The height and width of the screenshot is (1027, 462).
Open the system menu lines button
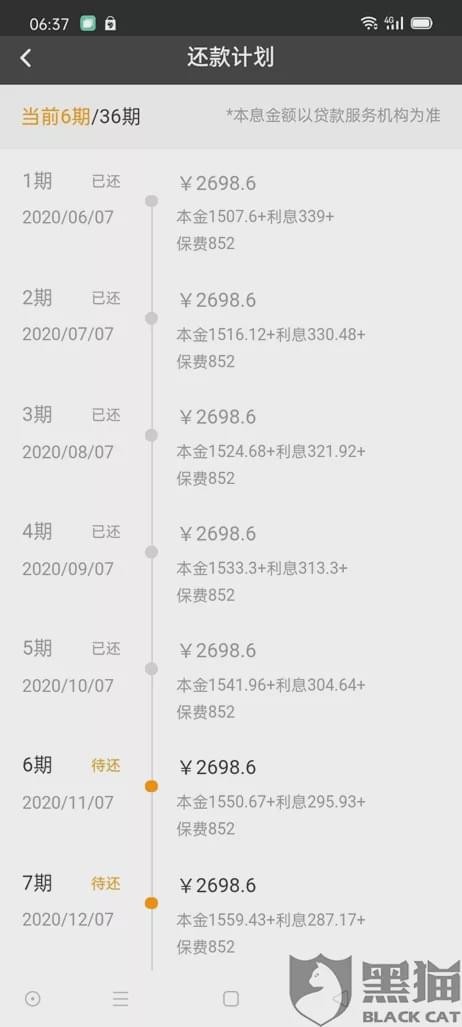click(x=121, y=998)
